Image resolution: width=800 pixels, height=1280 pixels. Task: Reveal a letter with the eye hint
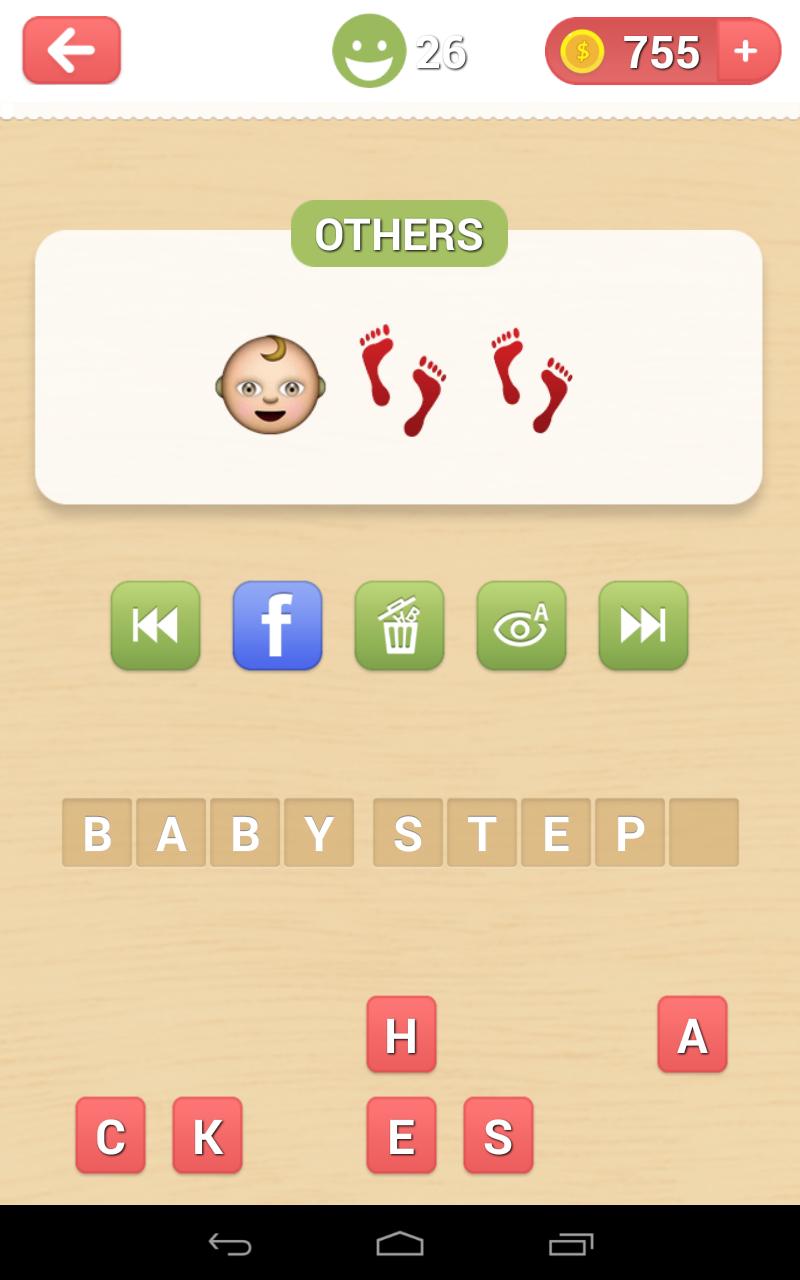tap(521, 625)
